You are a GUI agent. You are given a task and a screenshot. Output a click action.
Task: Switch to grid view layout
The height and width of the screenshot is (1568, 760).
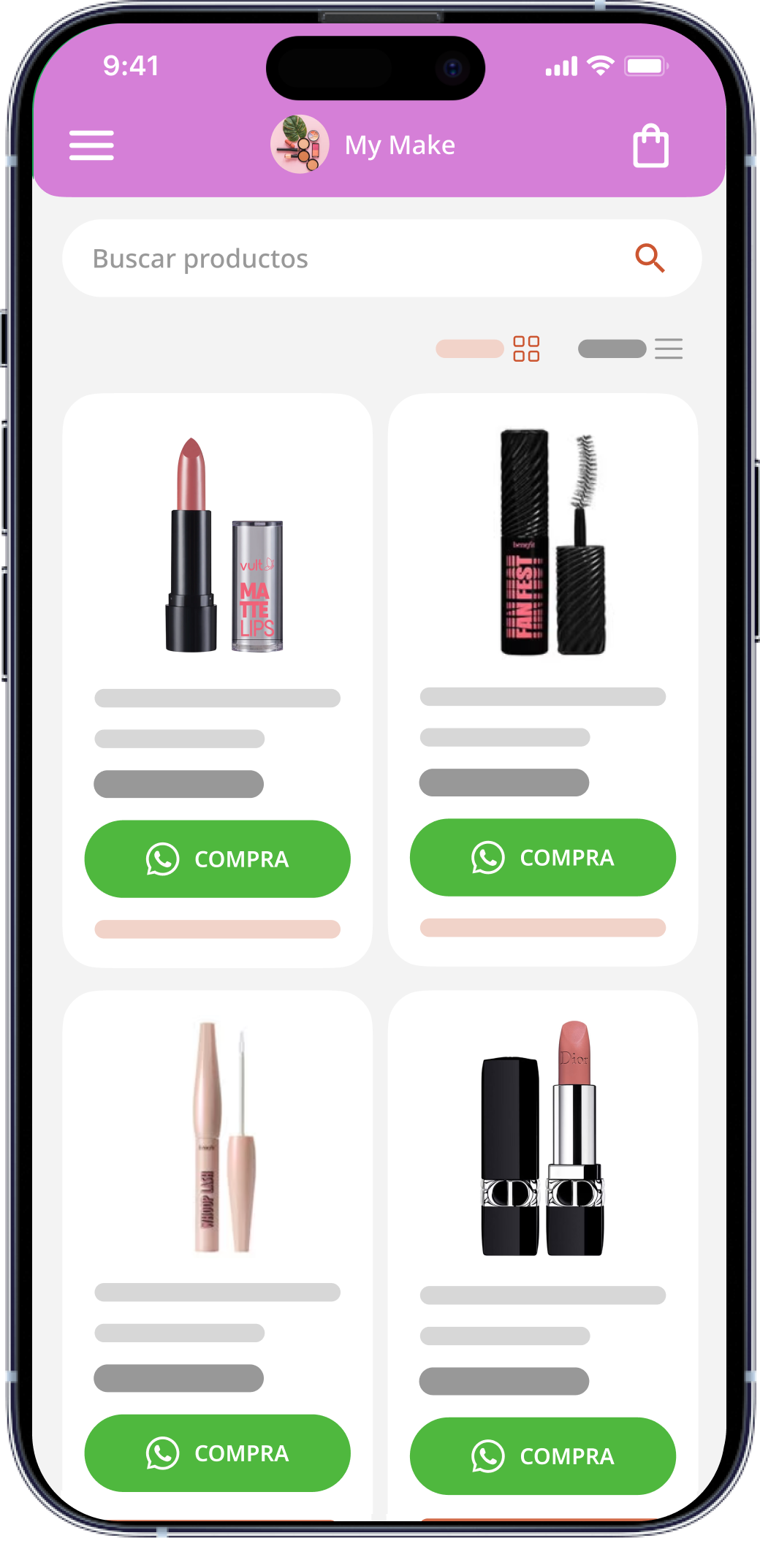tap(526, 349)
